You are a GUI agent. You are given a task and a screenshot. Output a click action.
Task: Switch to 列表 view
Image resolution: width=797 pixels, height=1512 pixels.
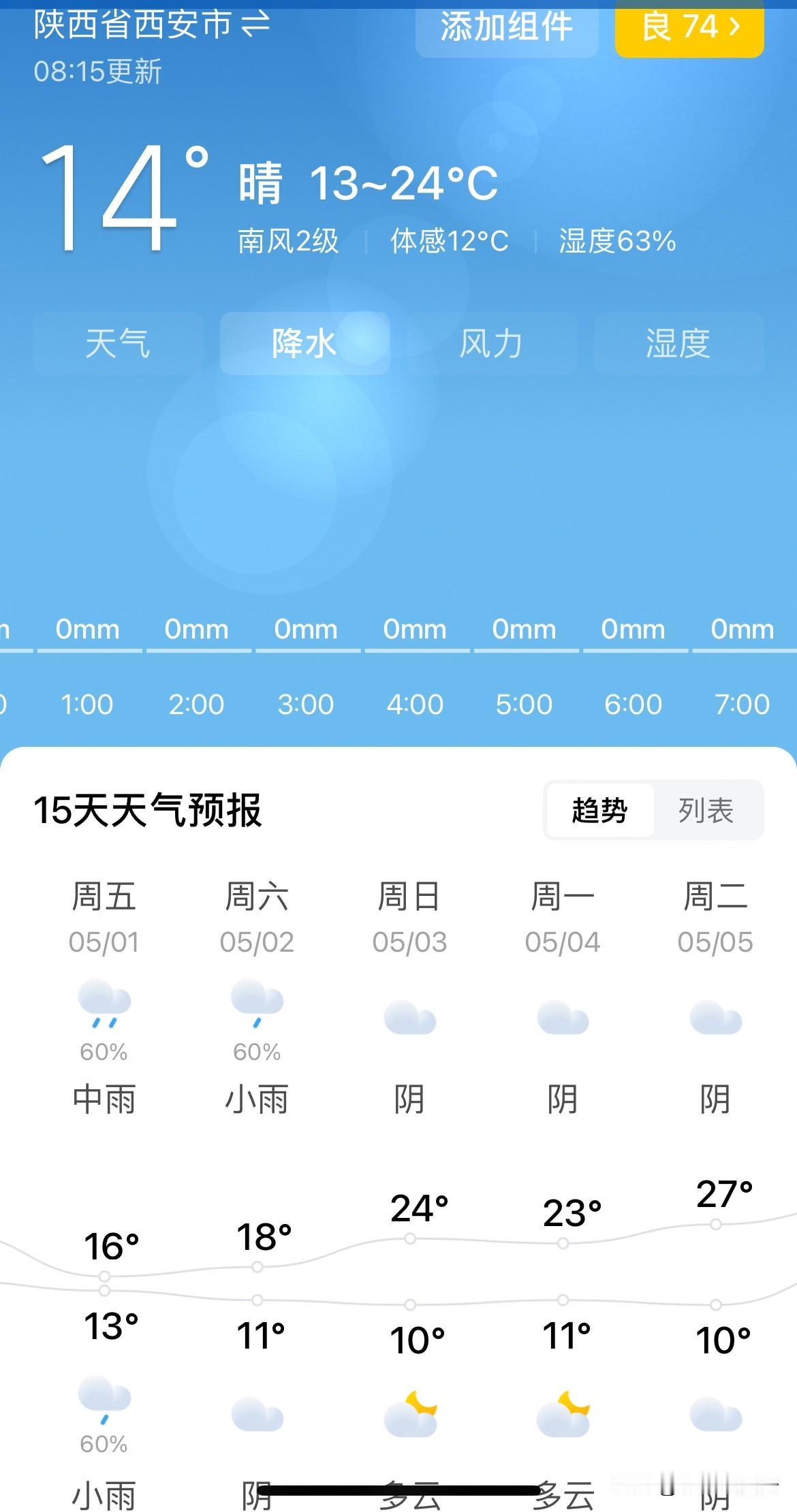(705, 810)
